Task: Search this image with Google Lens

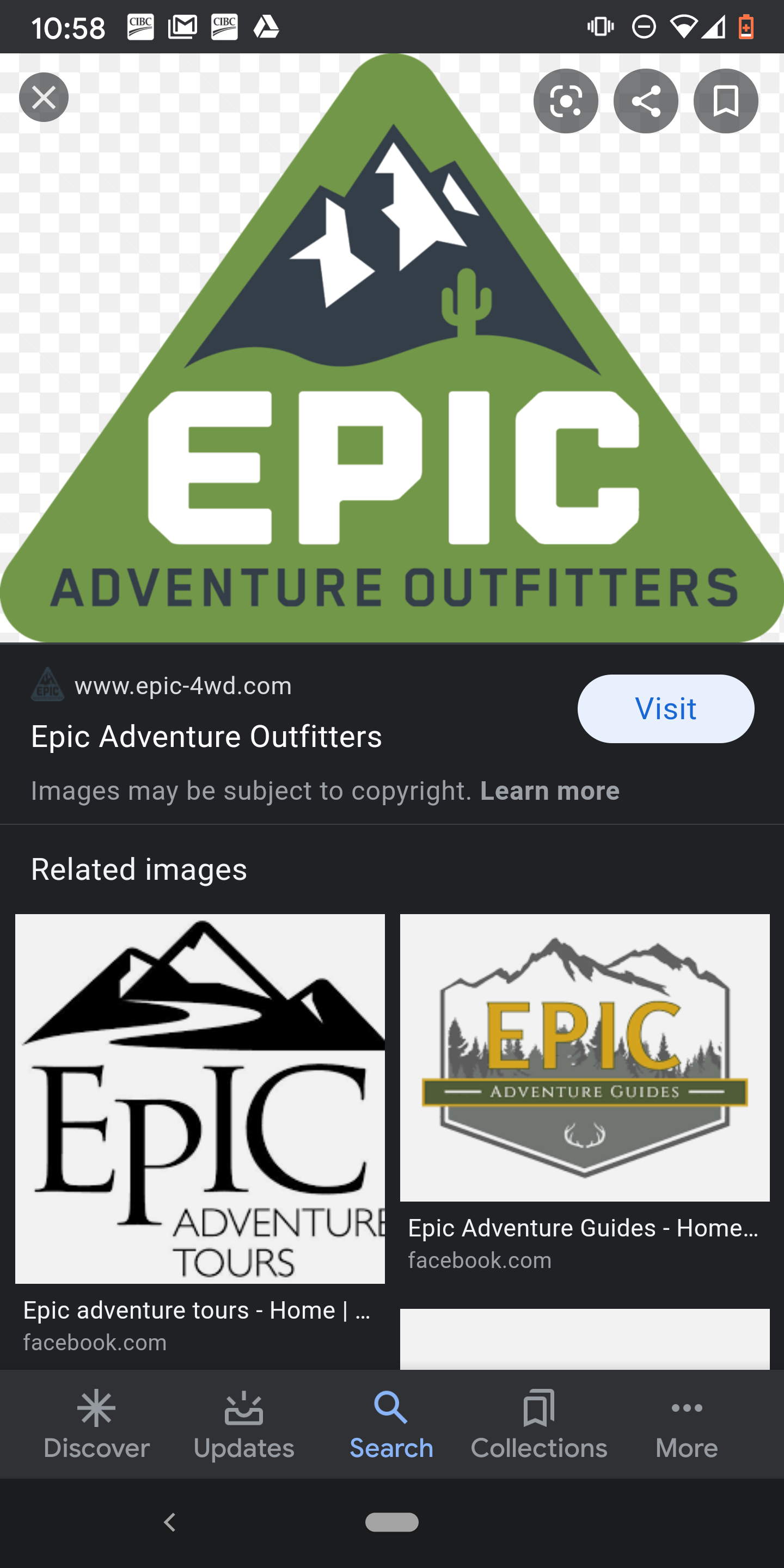Action: [x=566, y=101]
